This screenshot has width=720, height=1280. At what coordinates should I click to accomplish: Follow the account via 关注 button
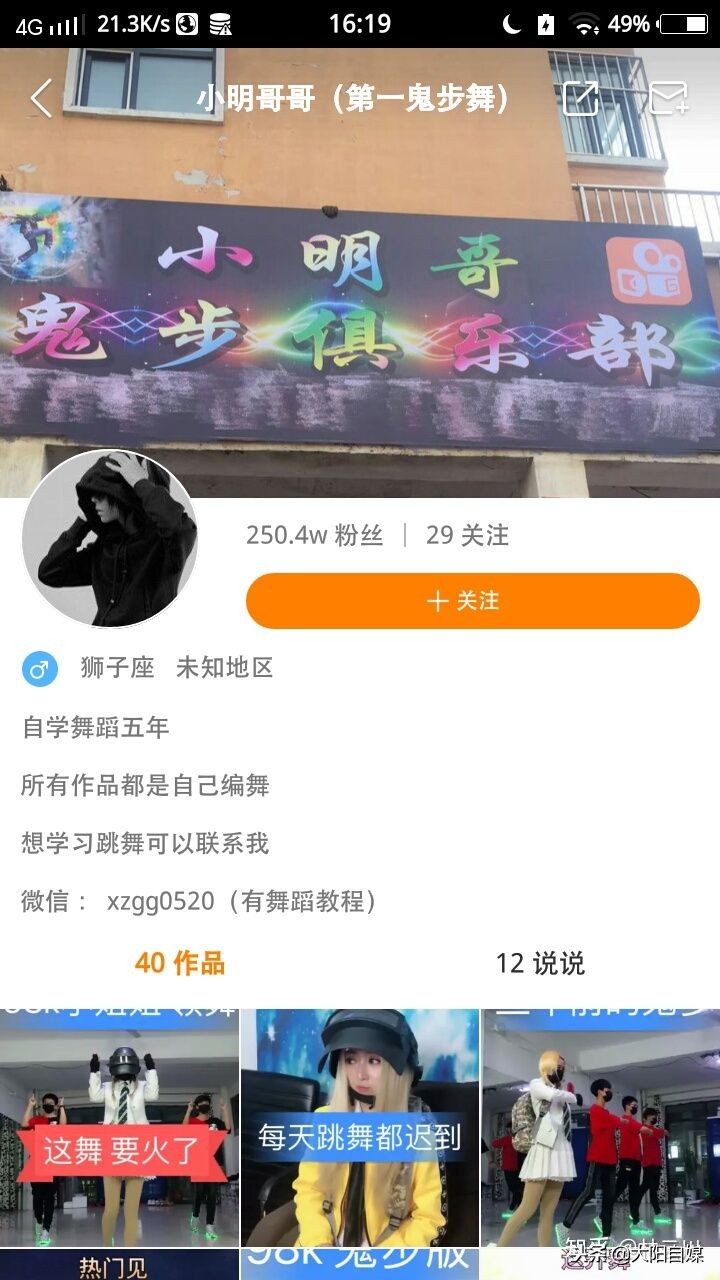472,601
